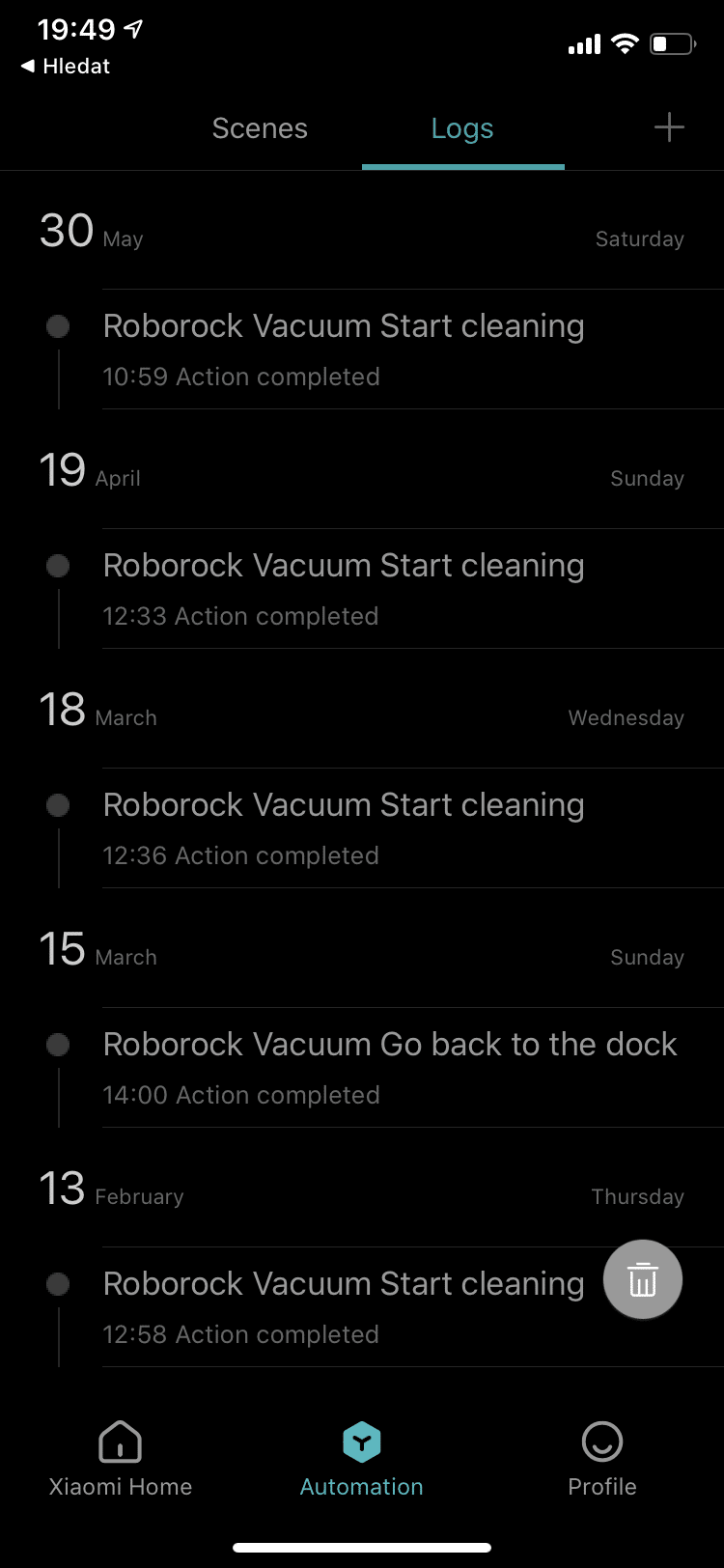Add a new automation with plus icon
Screen dimensions: 724x1568
click(x=668, y=128)
